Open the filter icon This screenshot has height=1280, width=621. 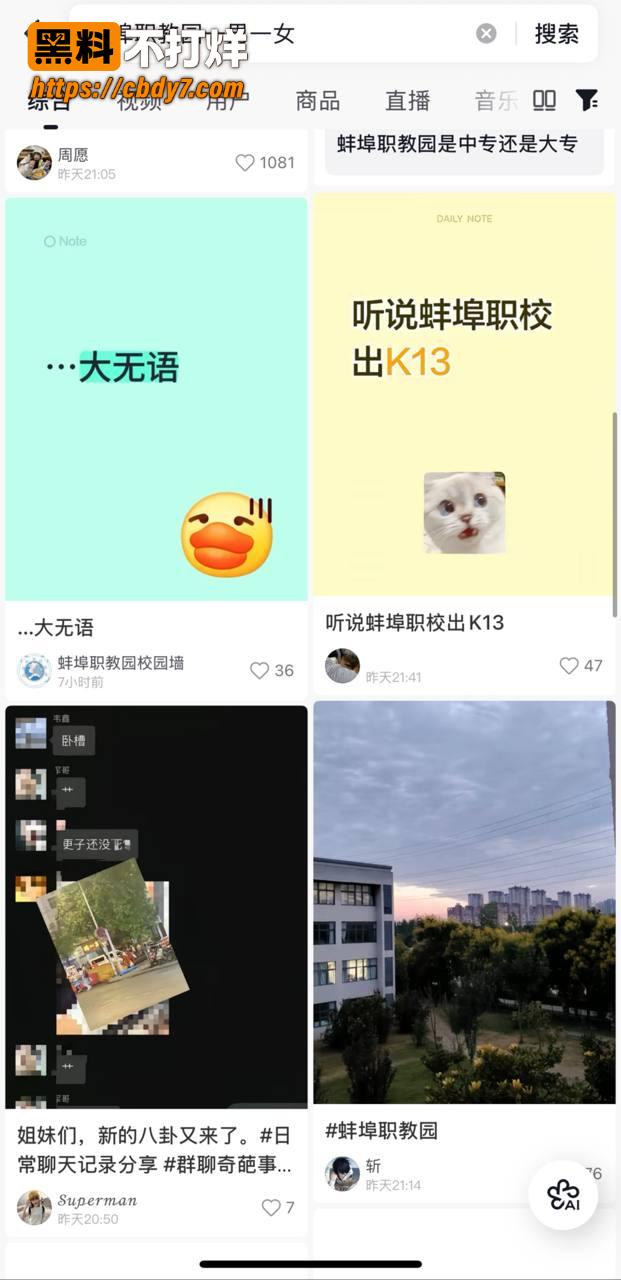[x=587, y=100]
